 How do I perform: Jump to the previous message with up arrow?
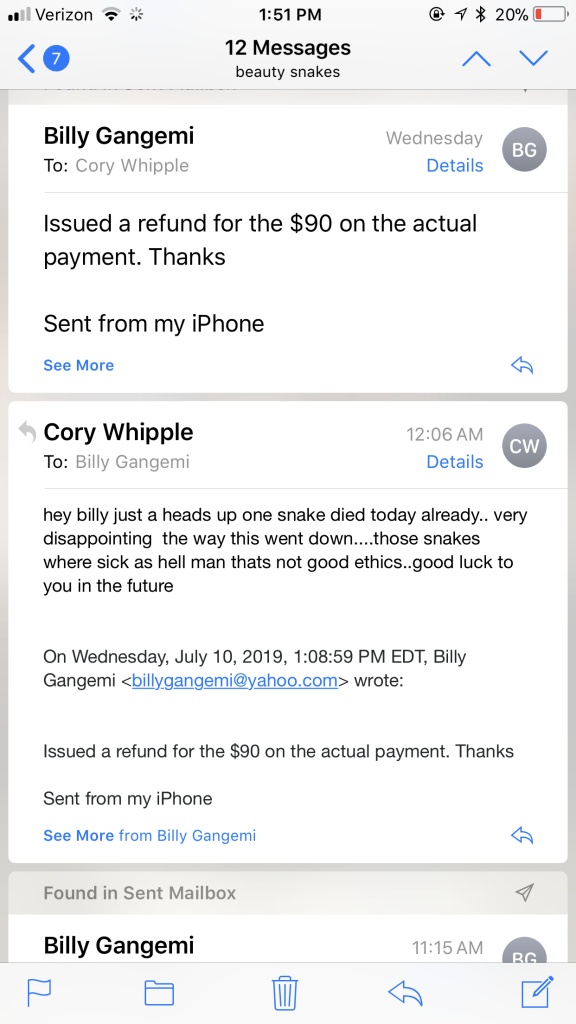(x=476, y=59)
